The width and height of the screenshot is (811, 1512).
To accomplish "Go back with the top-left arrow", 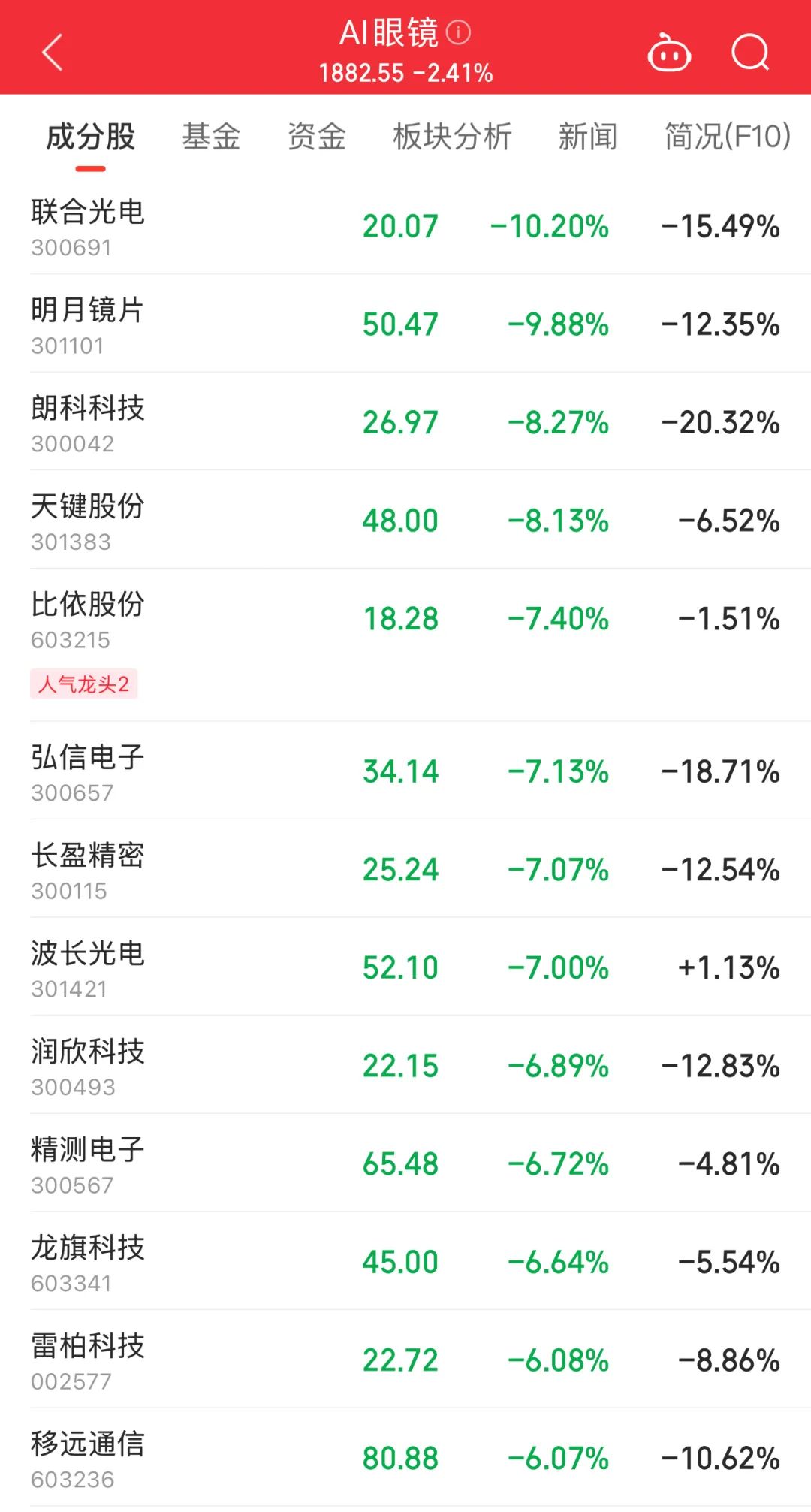I will point(52,53).
